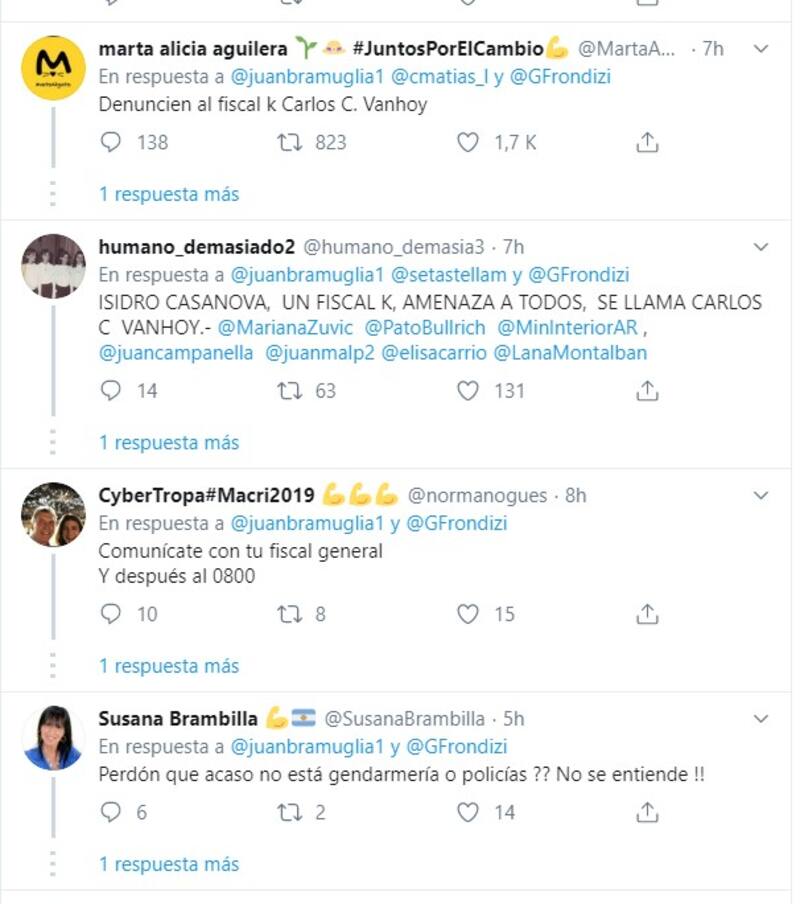Like marta alicia aguilera's tweet

pyautogui.click(x=468, y=143)
